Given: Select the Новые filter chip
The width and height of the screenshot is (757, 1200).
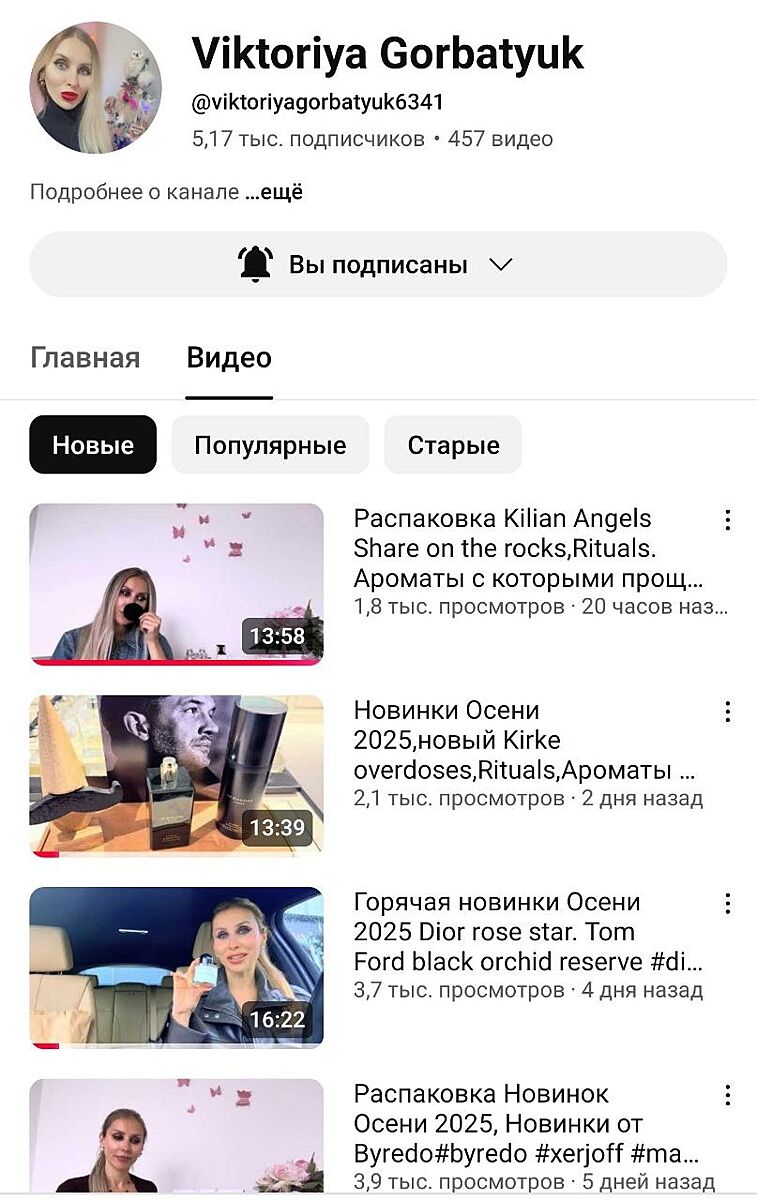Looking at the screenshot, I should tap(93, 445).
